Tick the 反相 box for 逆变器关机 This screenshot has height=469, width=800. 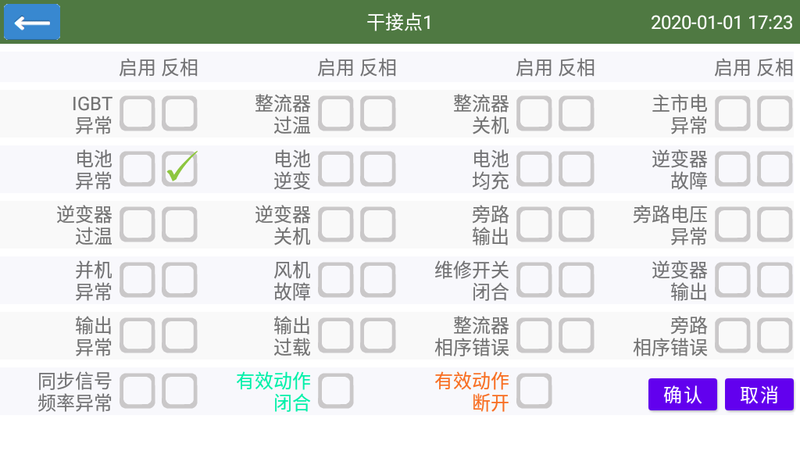(x=378, y=225)
